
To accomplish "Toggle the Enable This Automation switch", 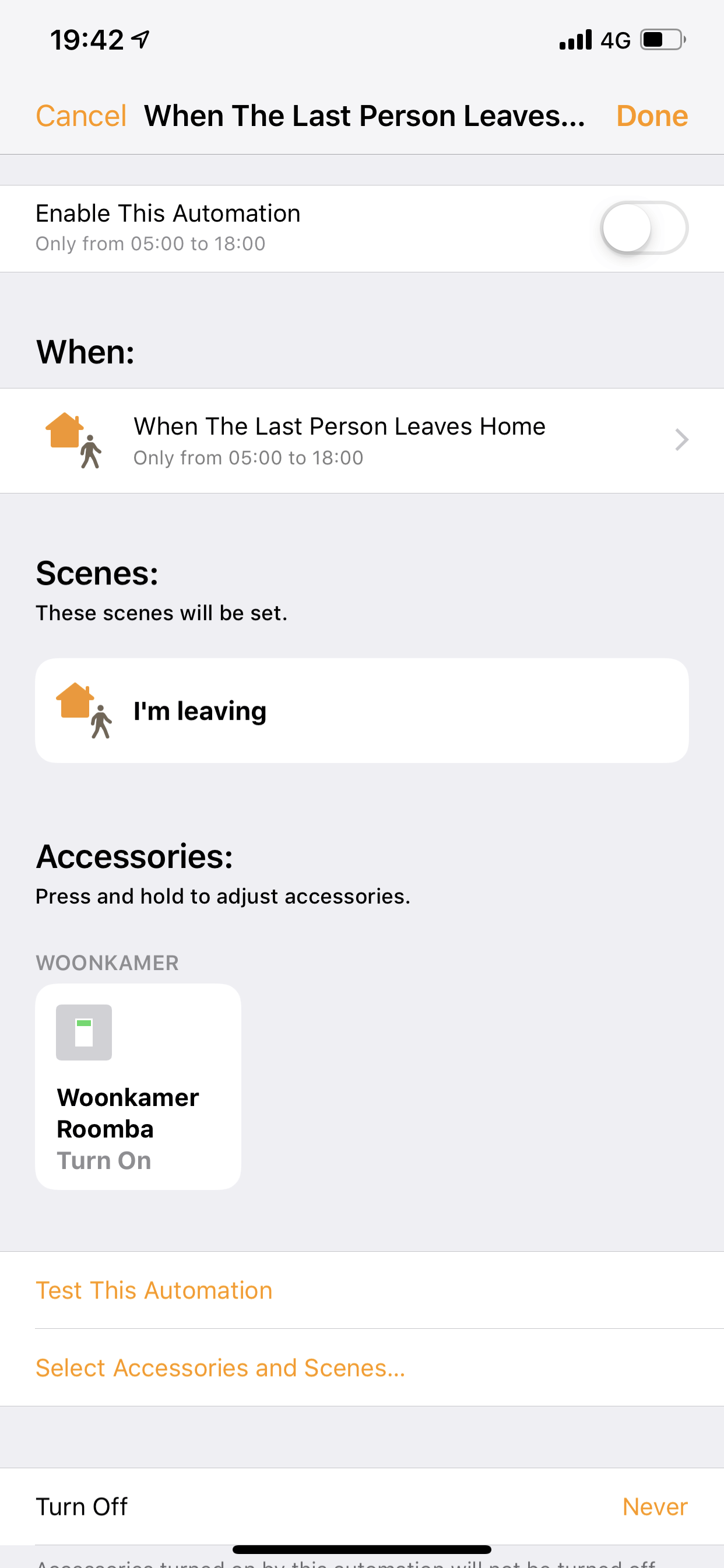I will [x=644, y=228].
